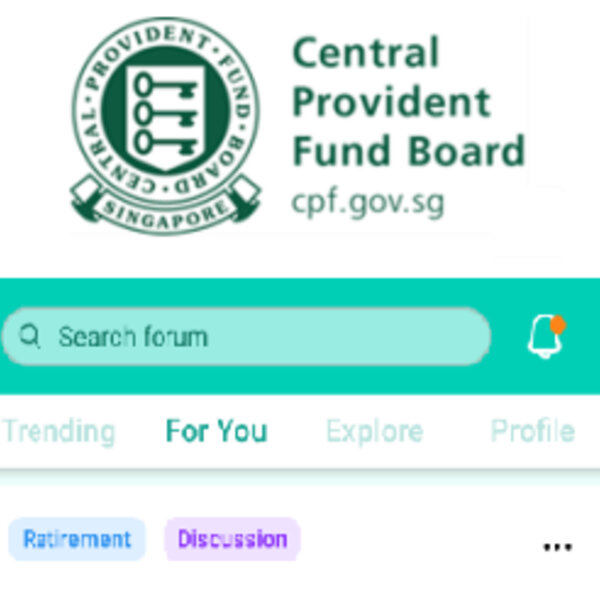Open the Profile tab
This screenshot has width=600, height=600.
pyautogui.click(x=532, y=431)
